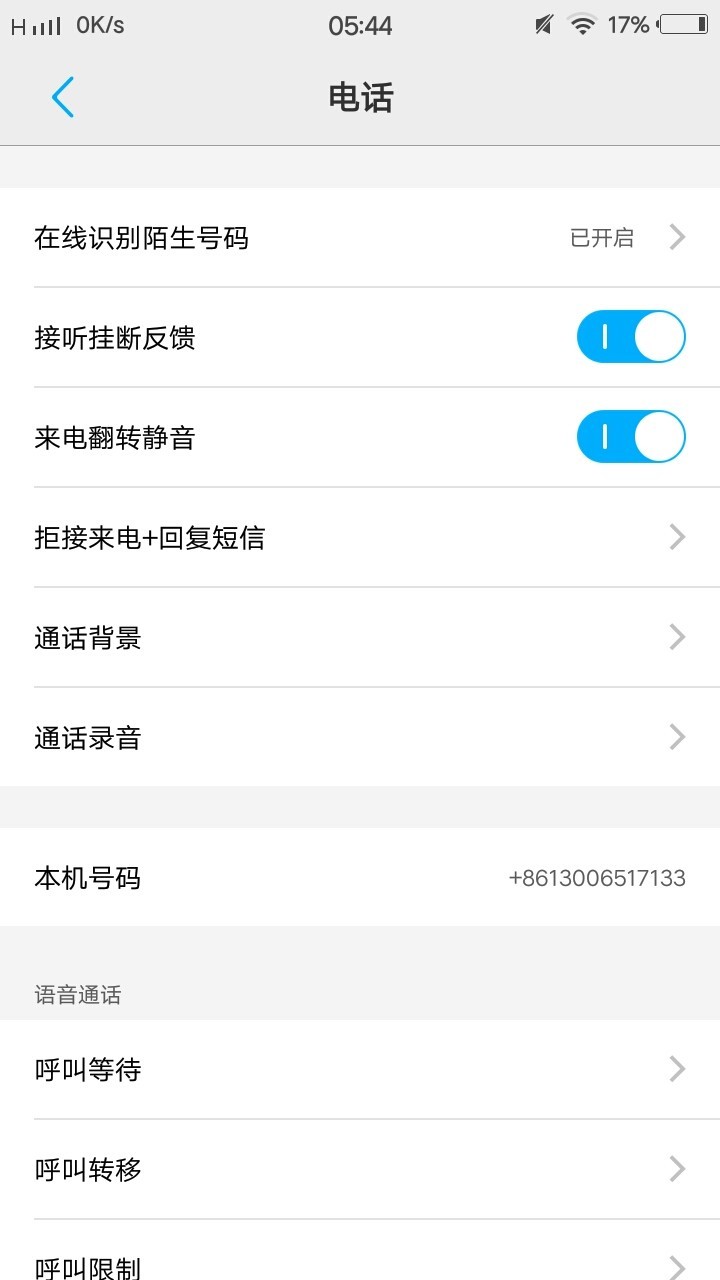Open 呼叫等待 settings

tap(360, 1070)
